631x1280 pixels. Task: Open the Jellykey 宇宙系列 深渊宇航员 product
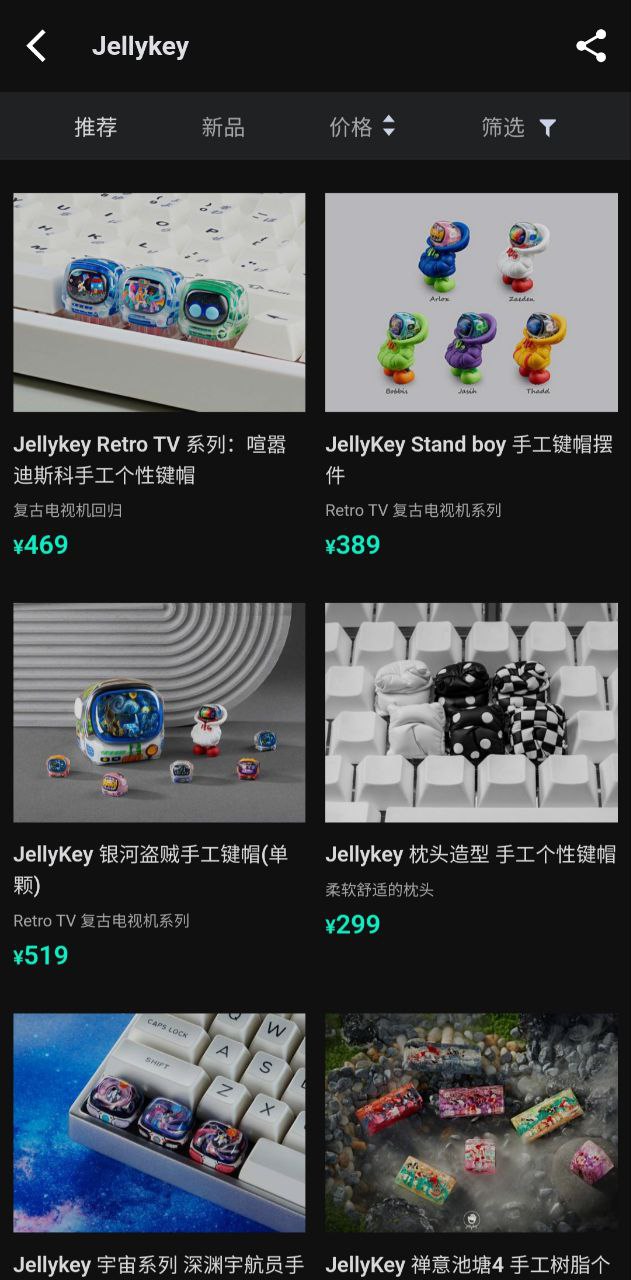159,1122
